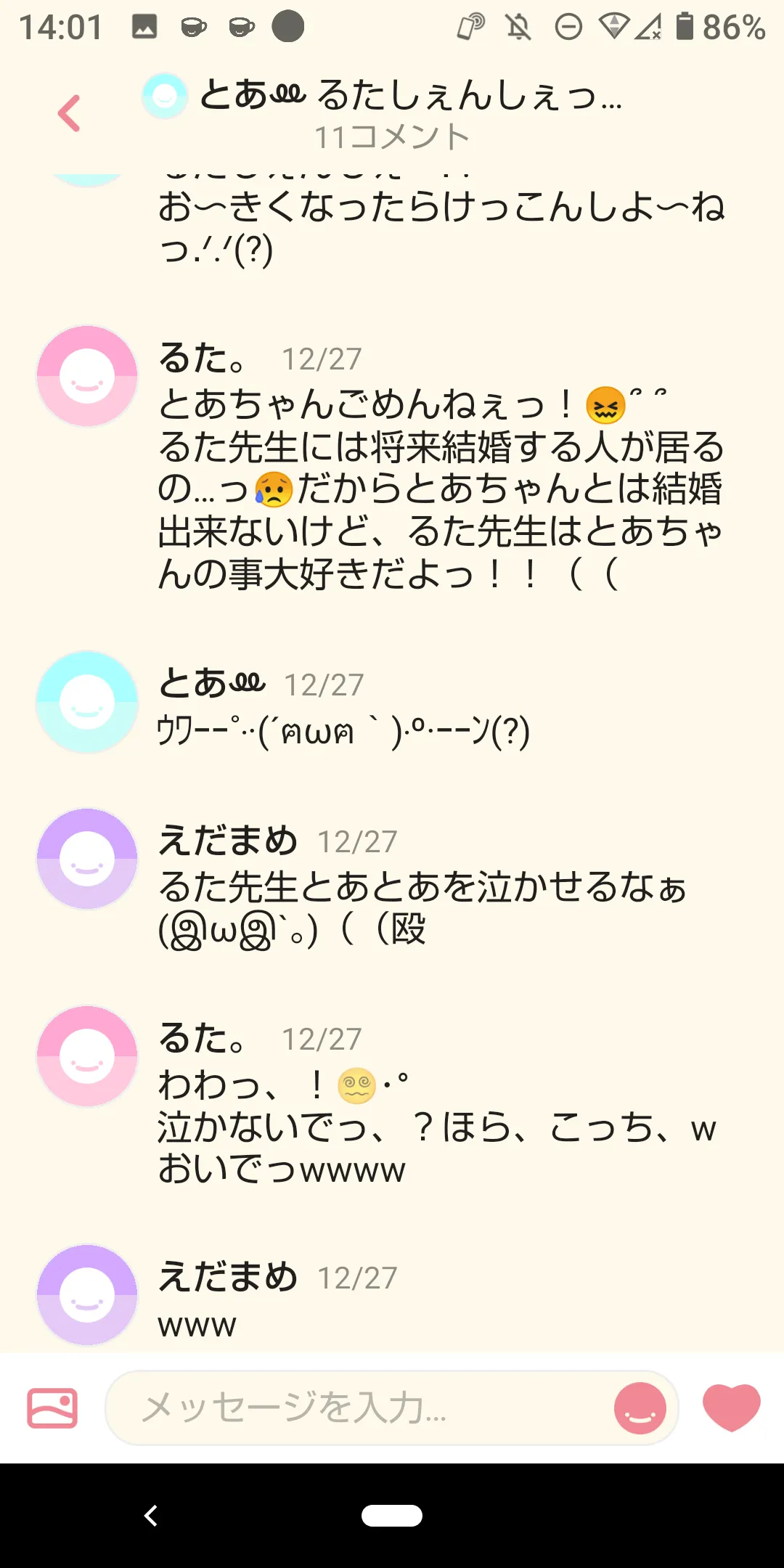Open the sticker face button in input
The height and width of the screenshot is (1568, 784).
coord(640,1408)
